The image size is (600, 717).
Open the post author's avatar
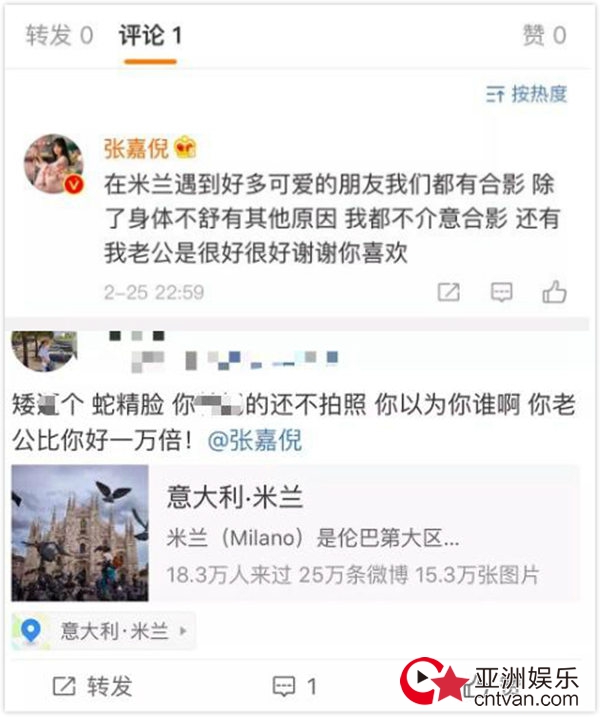44,351
